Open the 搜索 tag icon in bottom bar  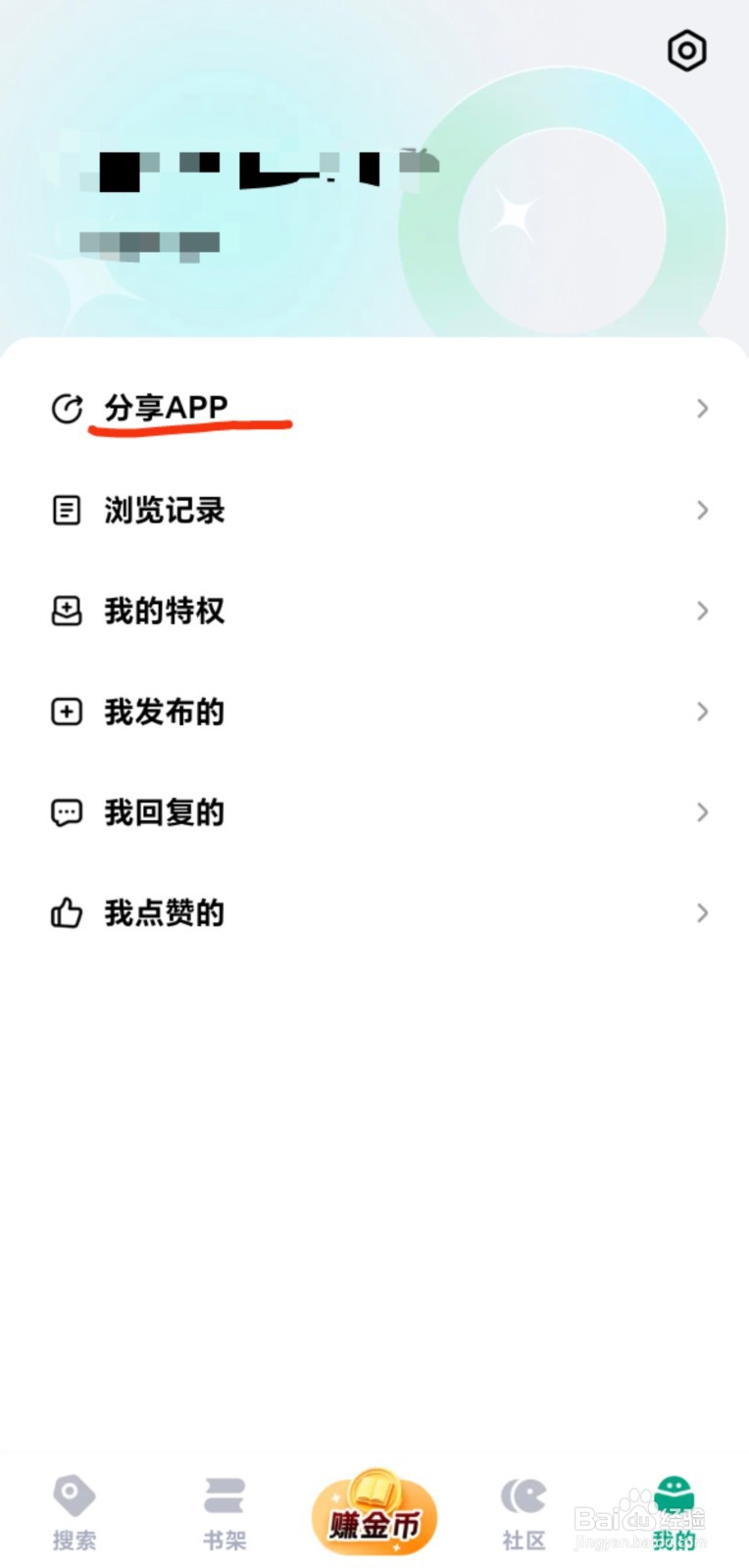(75, 1497)
